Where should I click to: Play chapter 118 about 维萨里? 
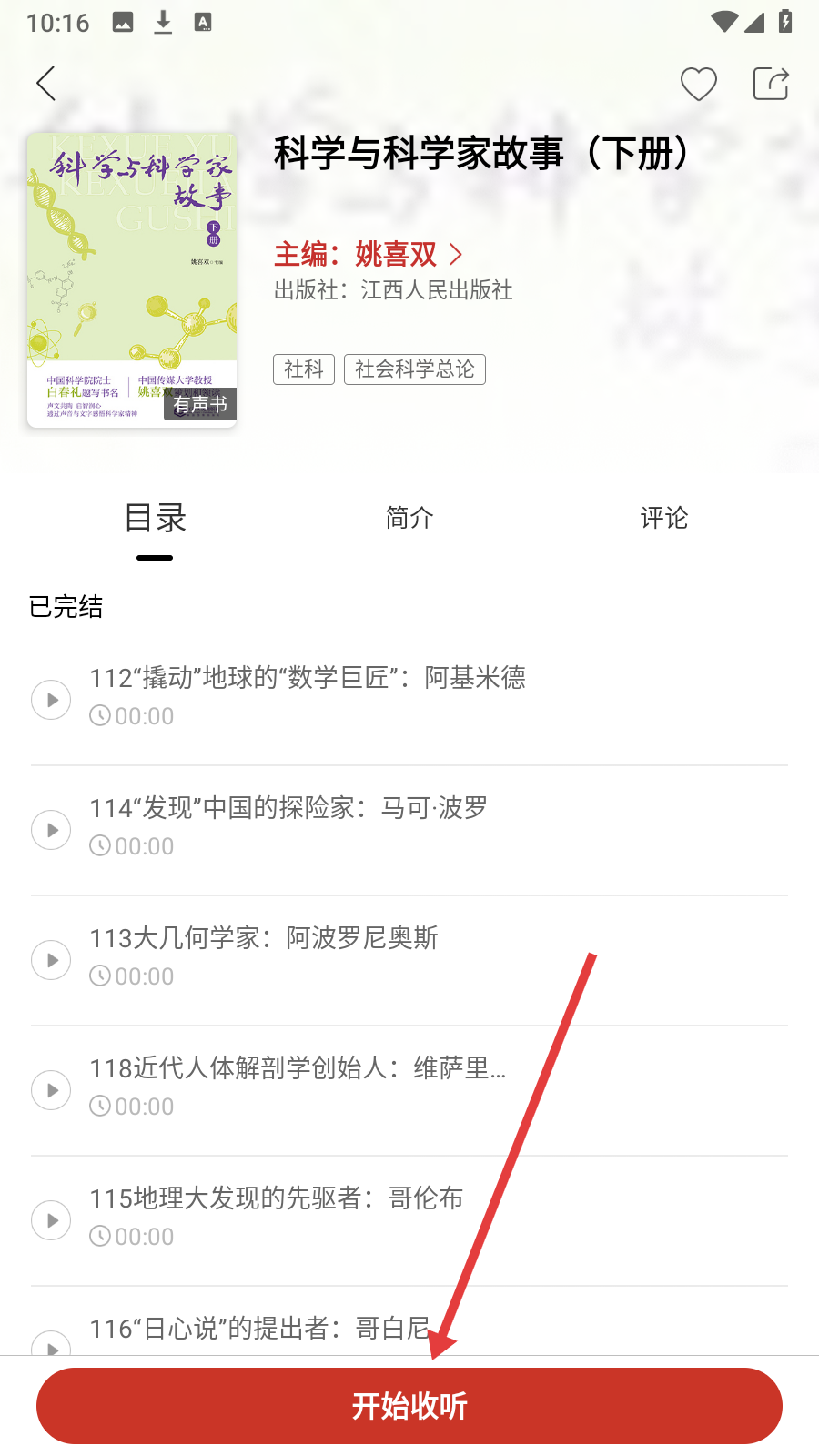click(x=51, y=1090)
